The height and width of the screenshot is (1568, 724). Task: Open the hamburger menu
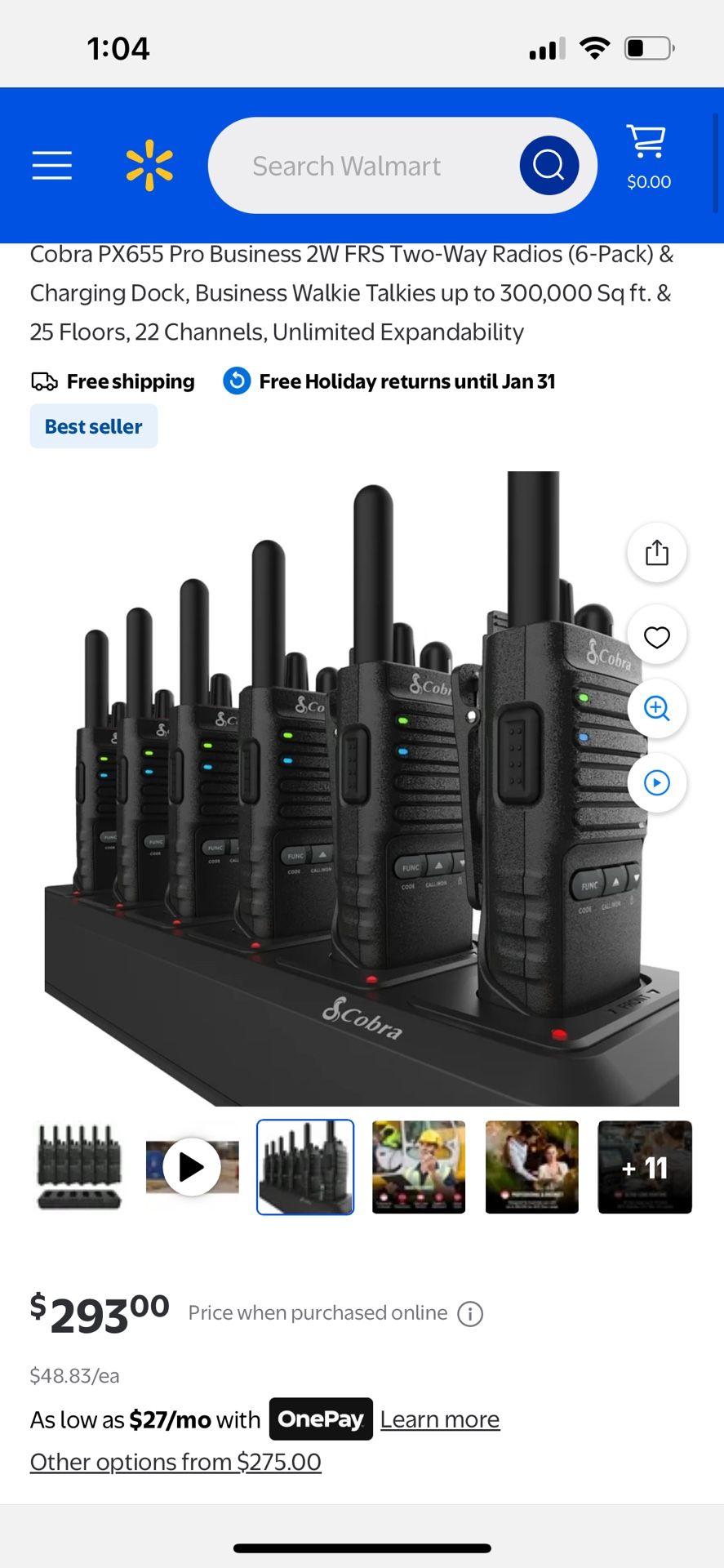[x=52, y=165]
